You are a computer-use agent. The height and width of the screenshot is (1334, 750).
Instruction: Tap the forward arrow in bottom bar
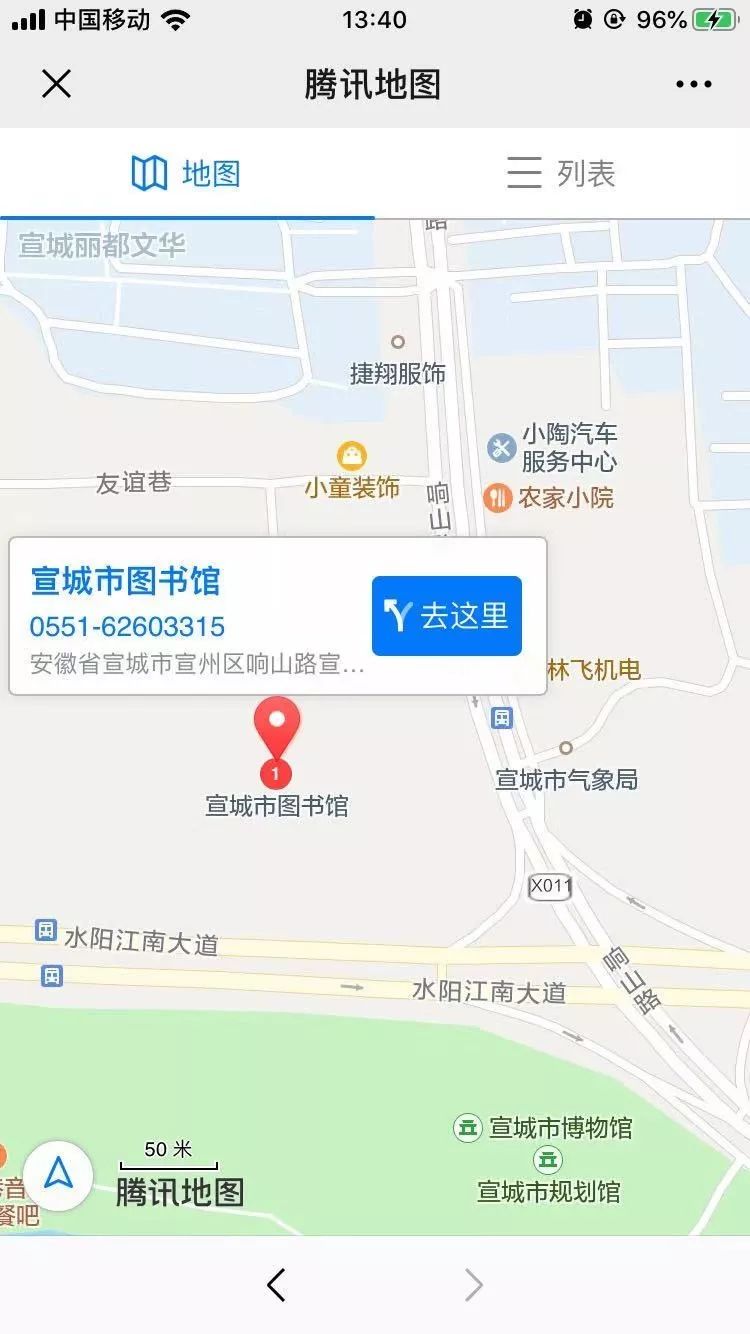474,1285
